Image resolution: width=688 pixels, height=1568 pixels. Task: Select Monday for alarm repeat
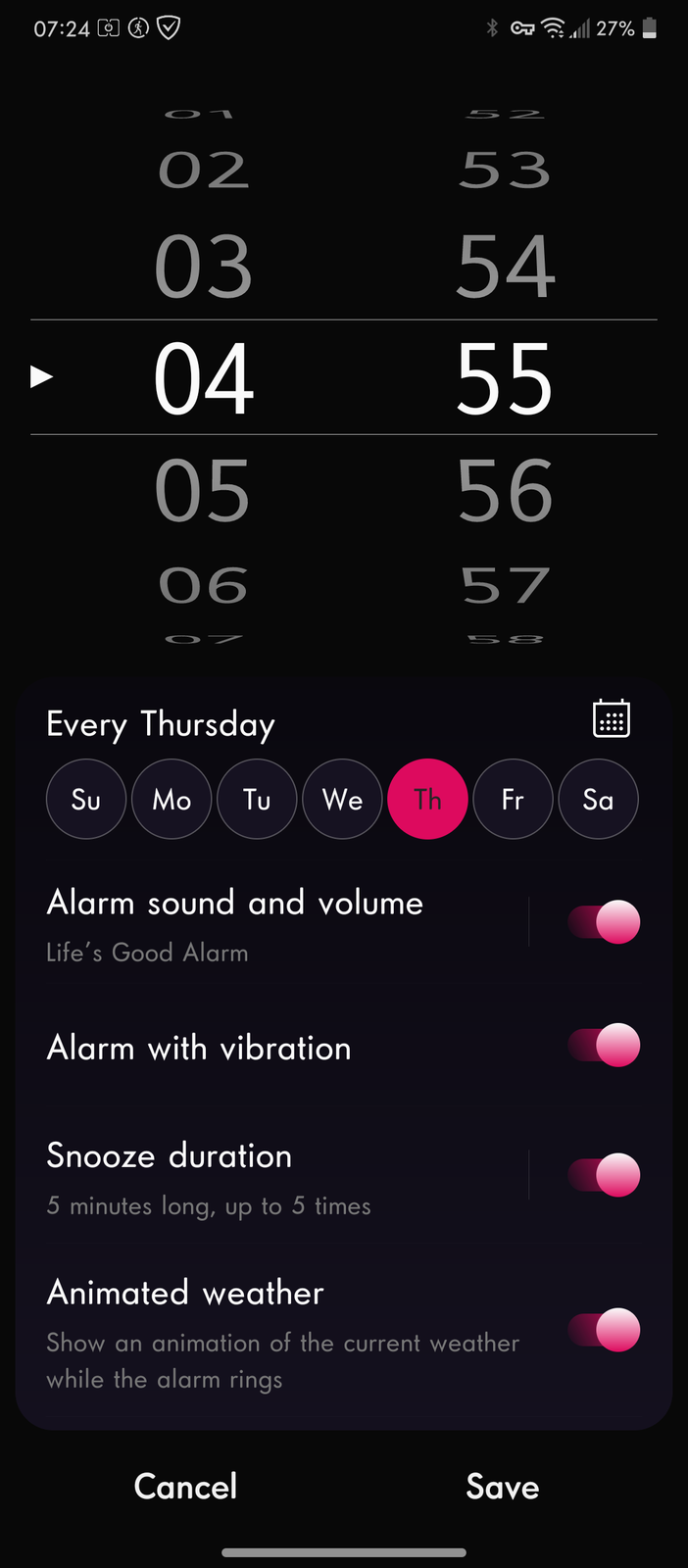click(172, 800)
